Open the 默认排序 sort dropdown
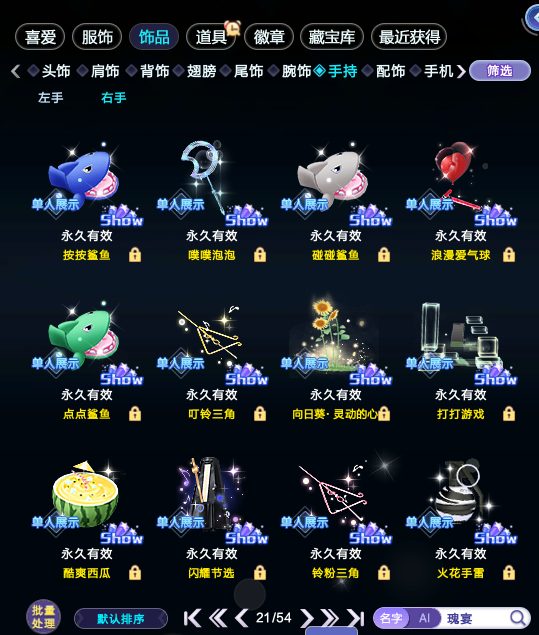539x635 pixels. [x=121, y=619]
